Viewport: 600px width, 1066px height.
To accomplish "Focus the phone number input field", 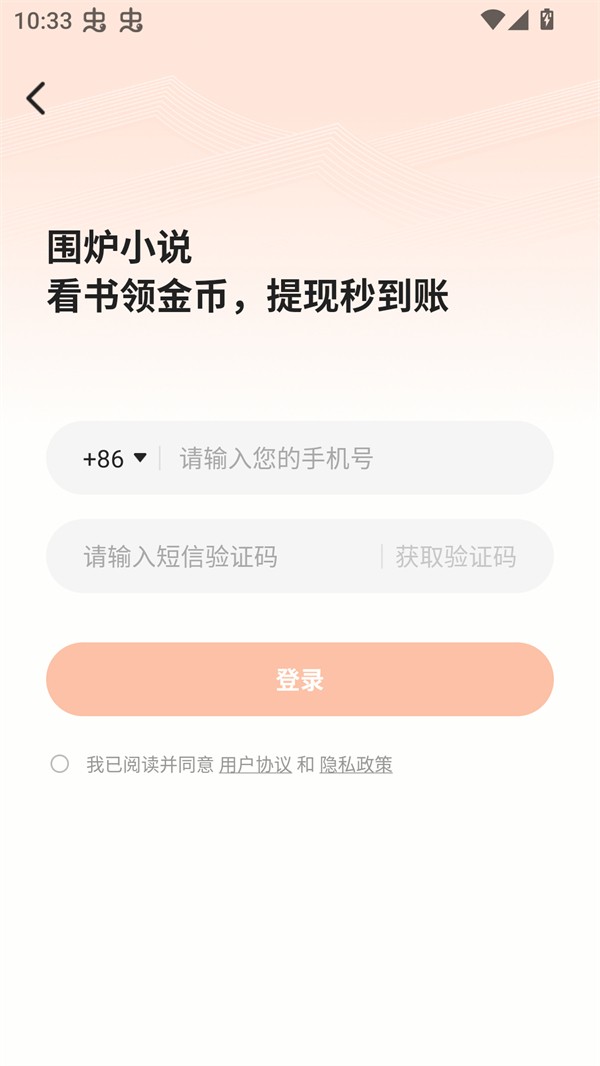I will (350, 459).
